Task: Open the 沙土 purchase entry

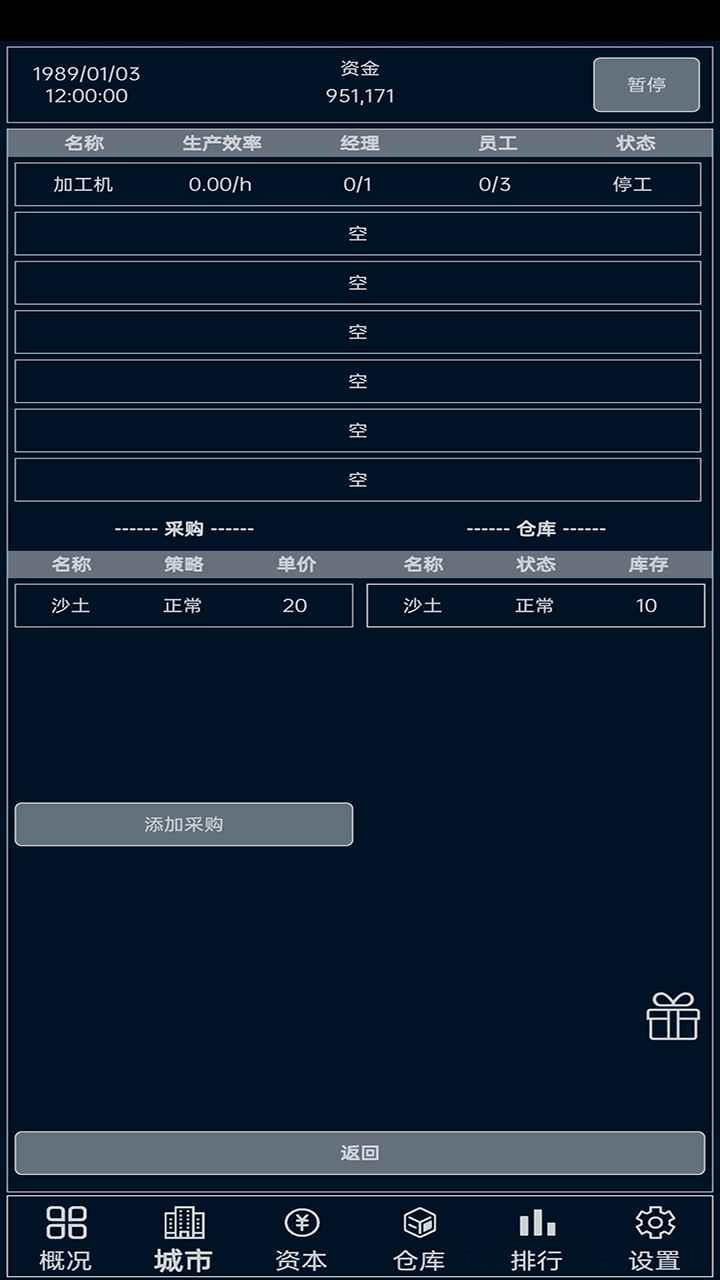Action: 183,606
